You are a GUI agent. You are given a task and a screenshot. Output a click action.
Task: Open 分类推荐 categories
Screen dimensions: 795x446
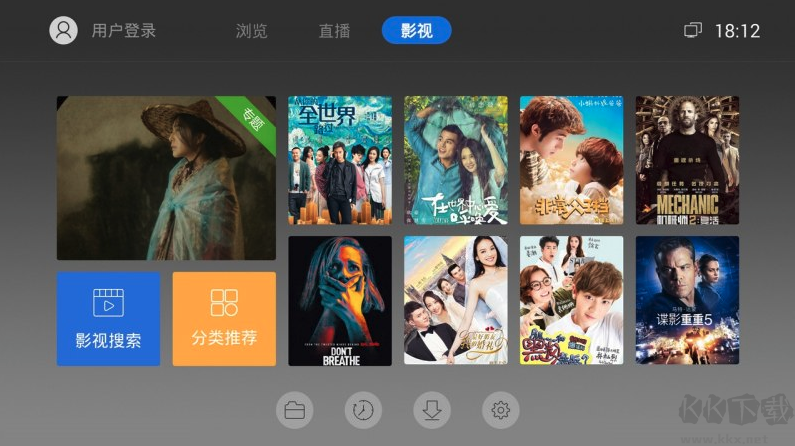pos(224,318)
